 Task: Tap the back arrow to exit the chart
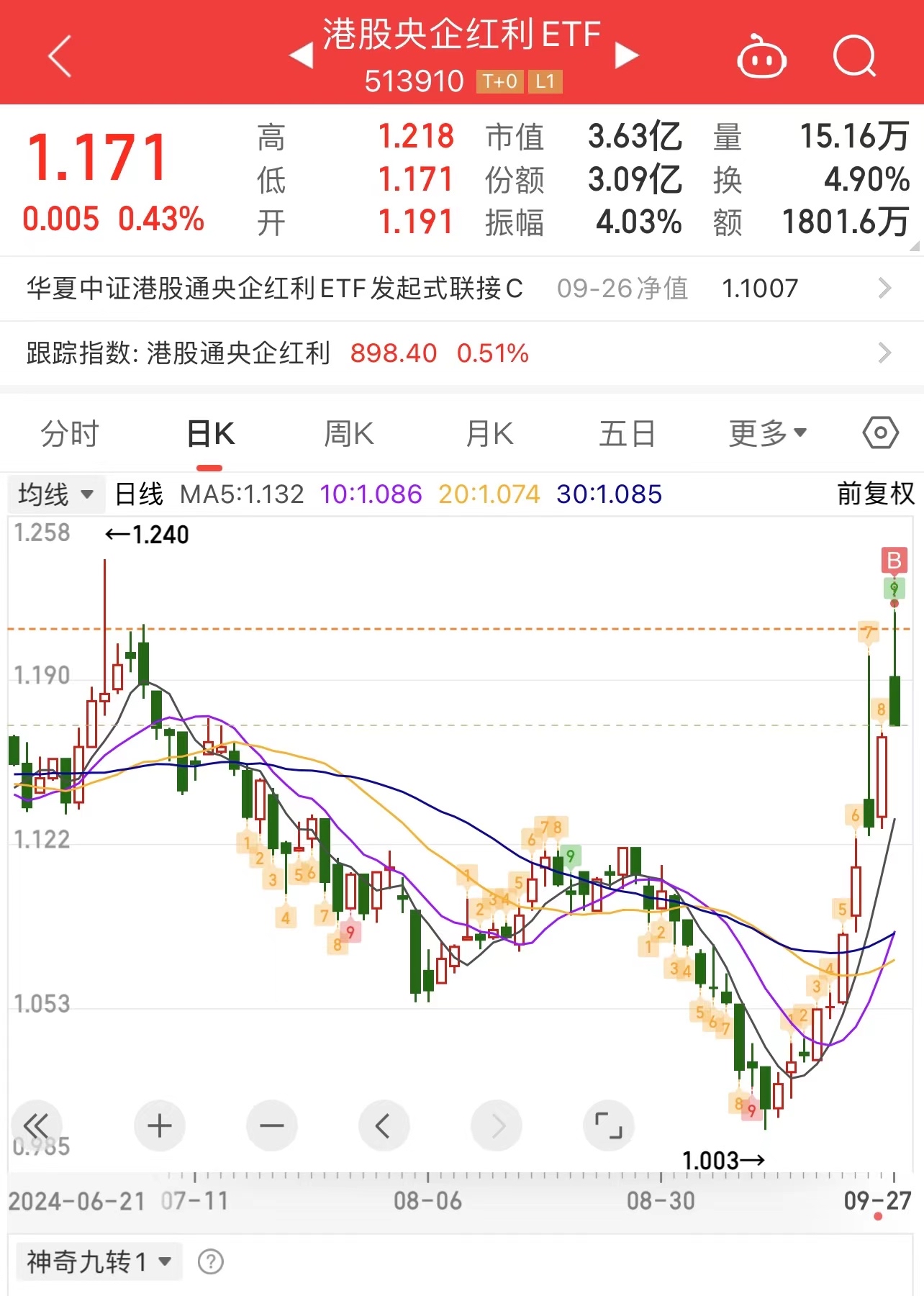pyautogui.click(x=60, y=55)
